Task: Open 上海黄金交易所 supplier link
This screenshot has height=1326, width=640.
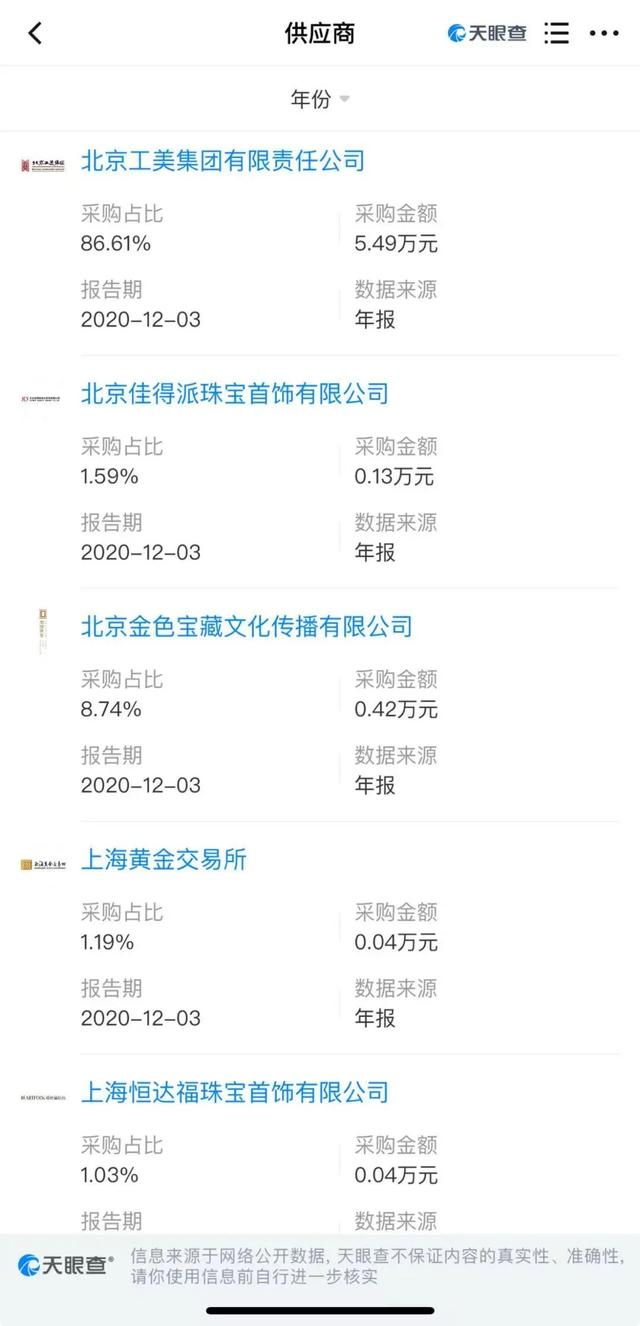Action: point(163,860)
